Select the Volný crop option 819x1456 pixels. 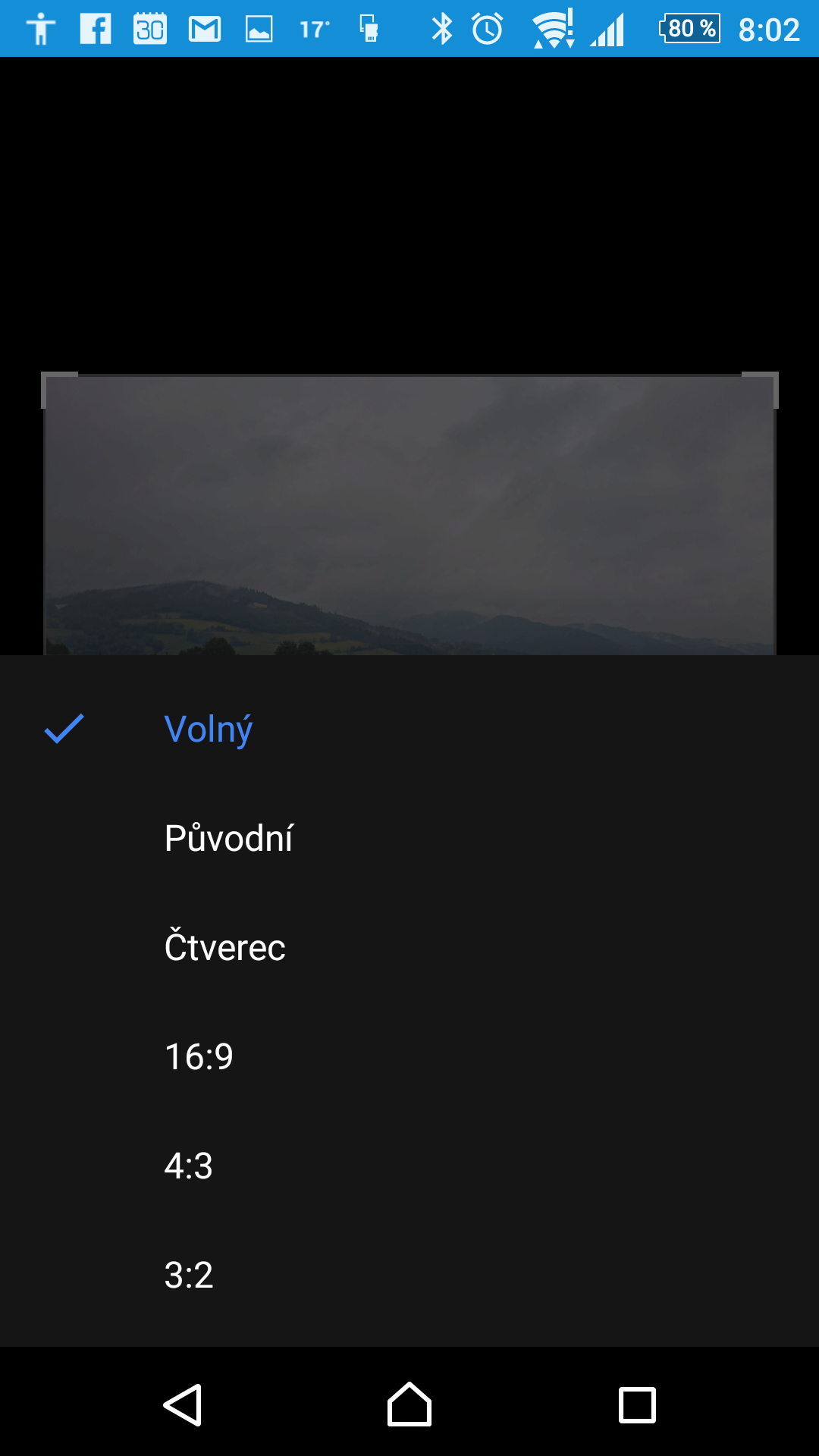pos(409,729)
